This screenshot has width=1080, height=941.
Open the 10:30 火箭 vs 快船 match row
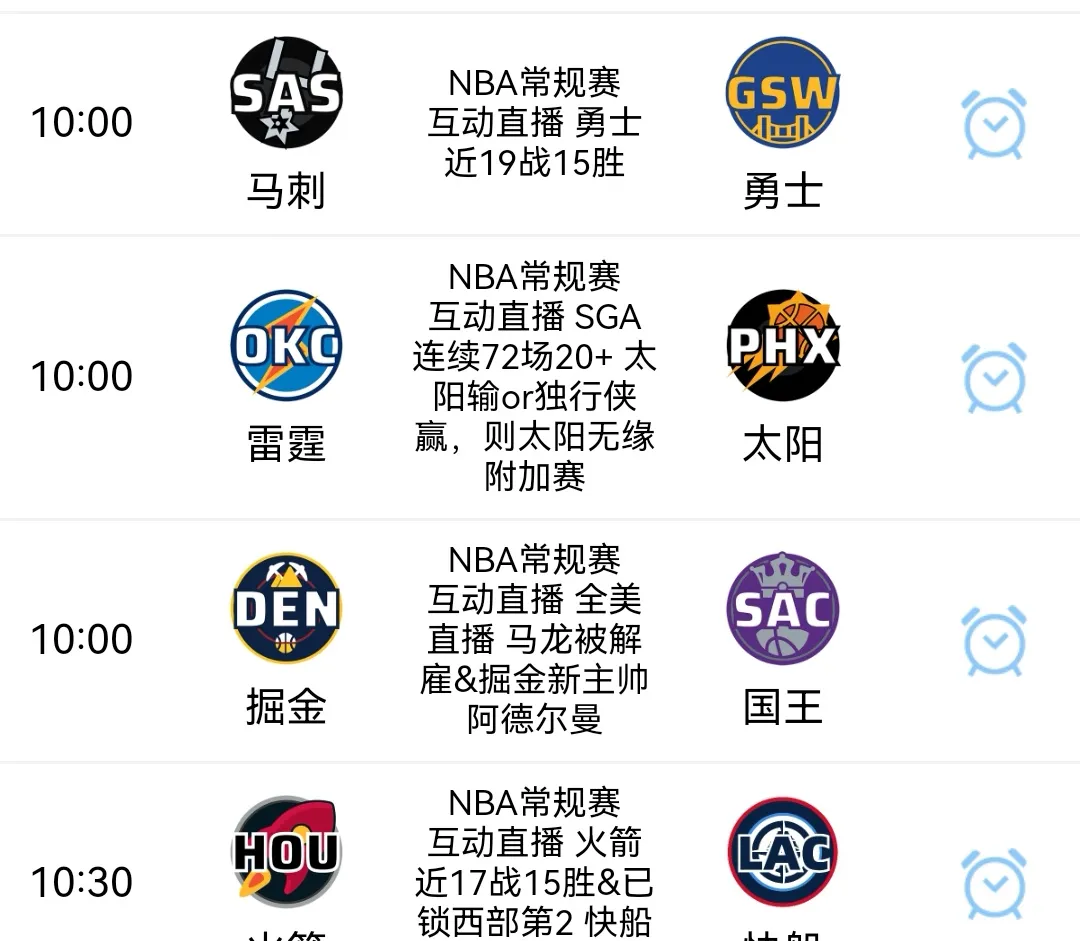point(535,862)
